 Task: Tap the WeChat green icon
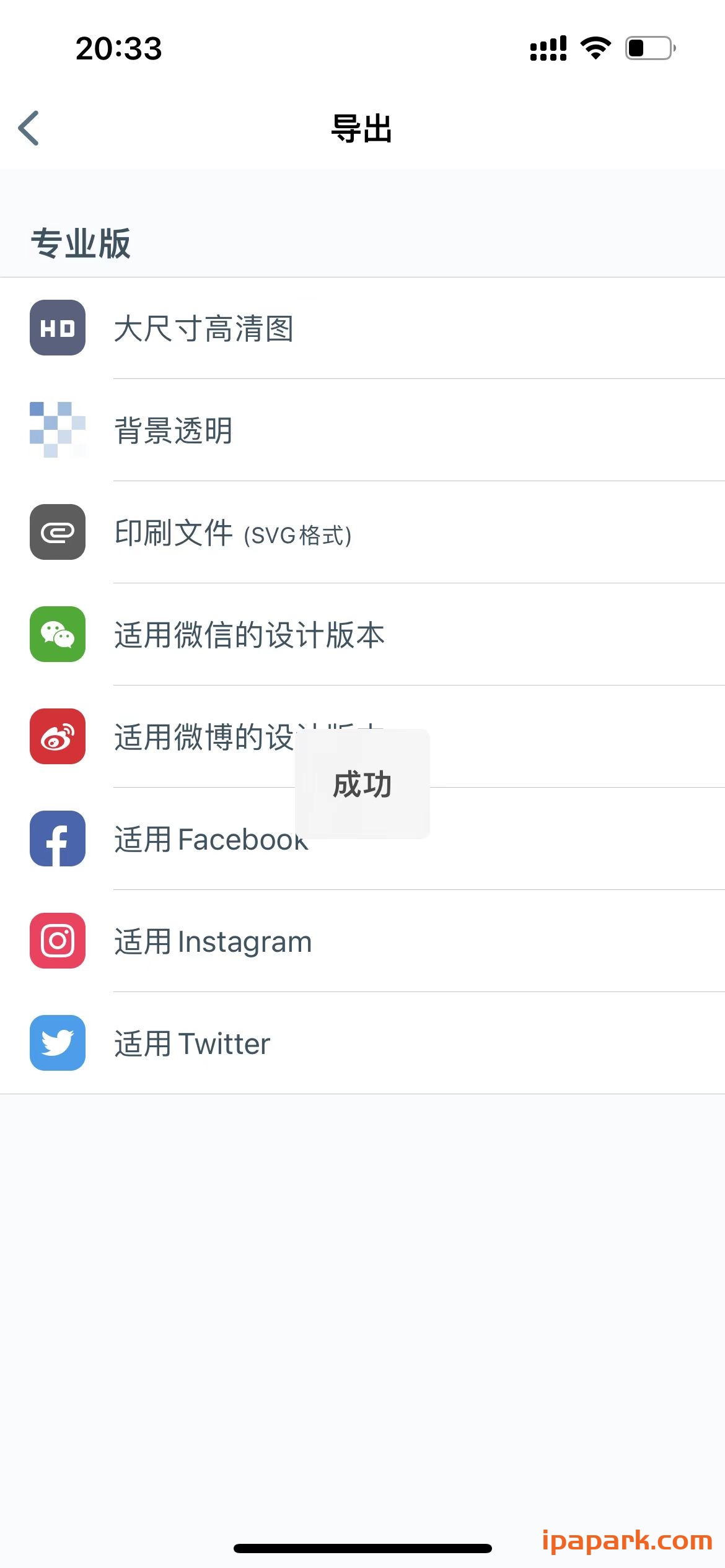pyautogui.click(x=57, y=635)
